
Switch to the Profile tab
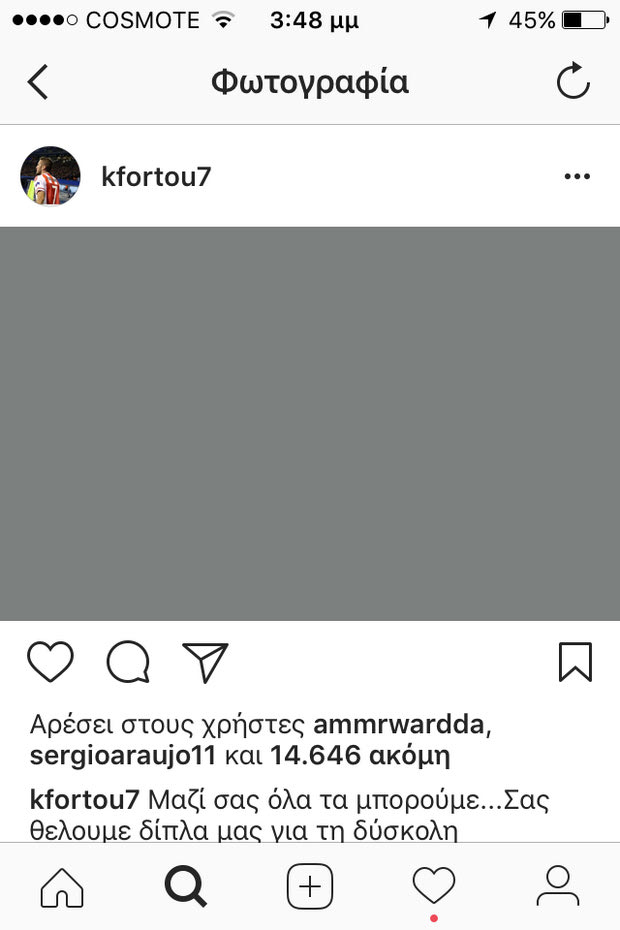[558, 886]
